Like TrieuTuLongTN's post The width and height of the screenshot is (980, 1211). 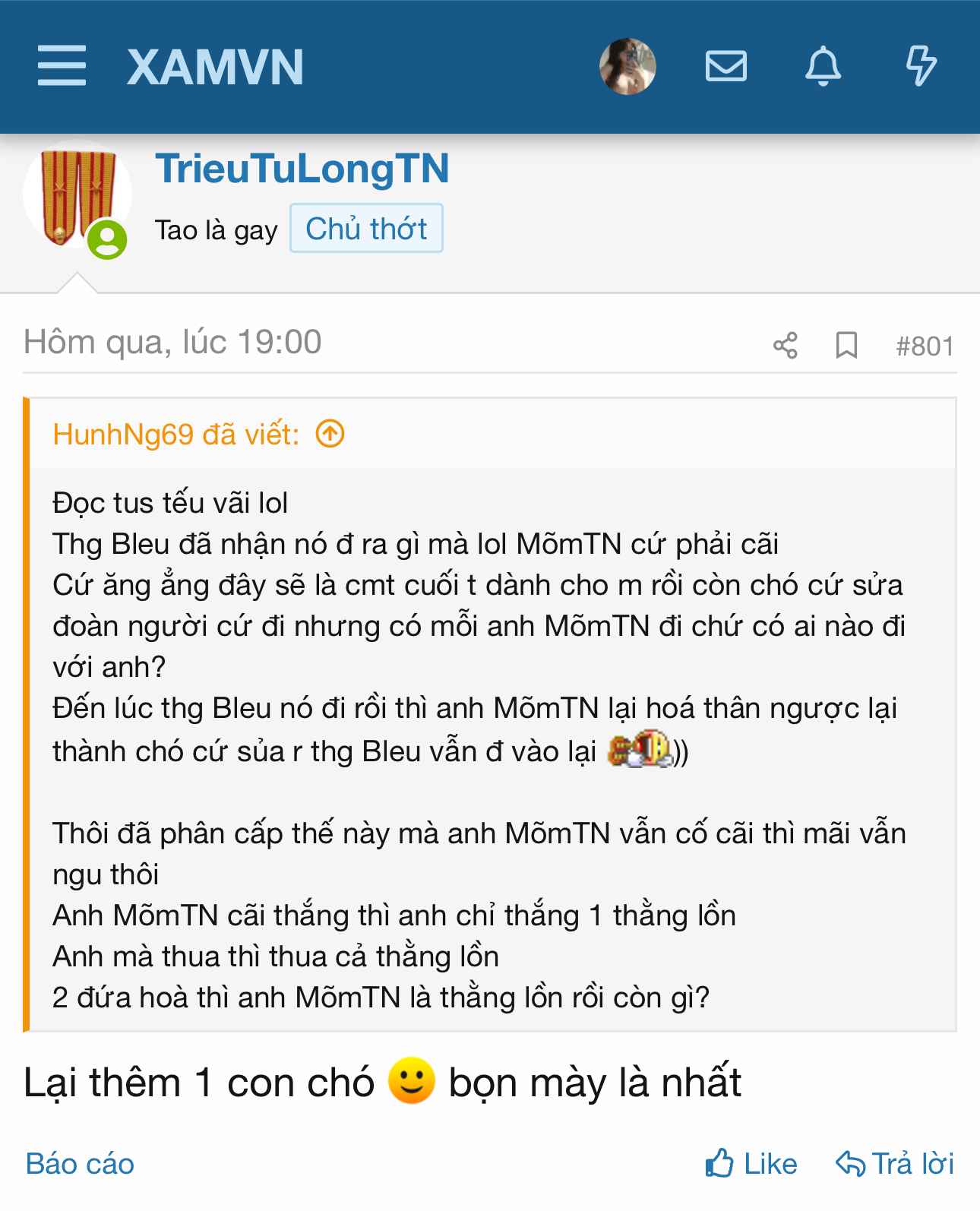[x=751, y=1164]
